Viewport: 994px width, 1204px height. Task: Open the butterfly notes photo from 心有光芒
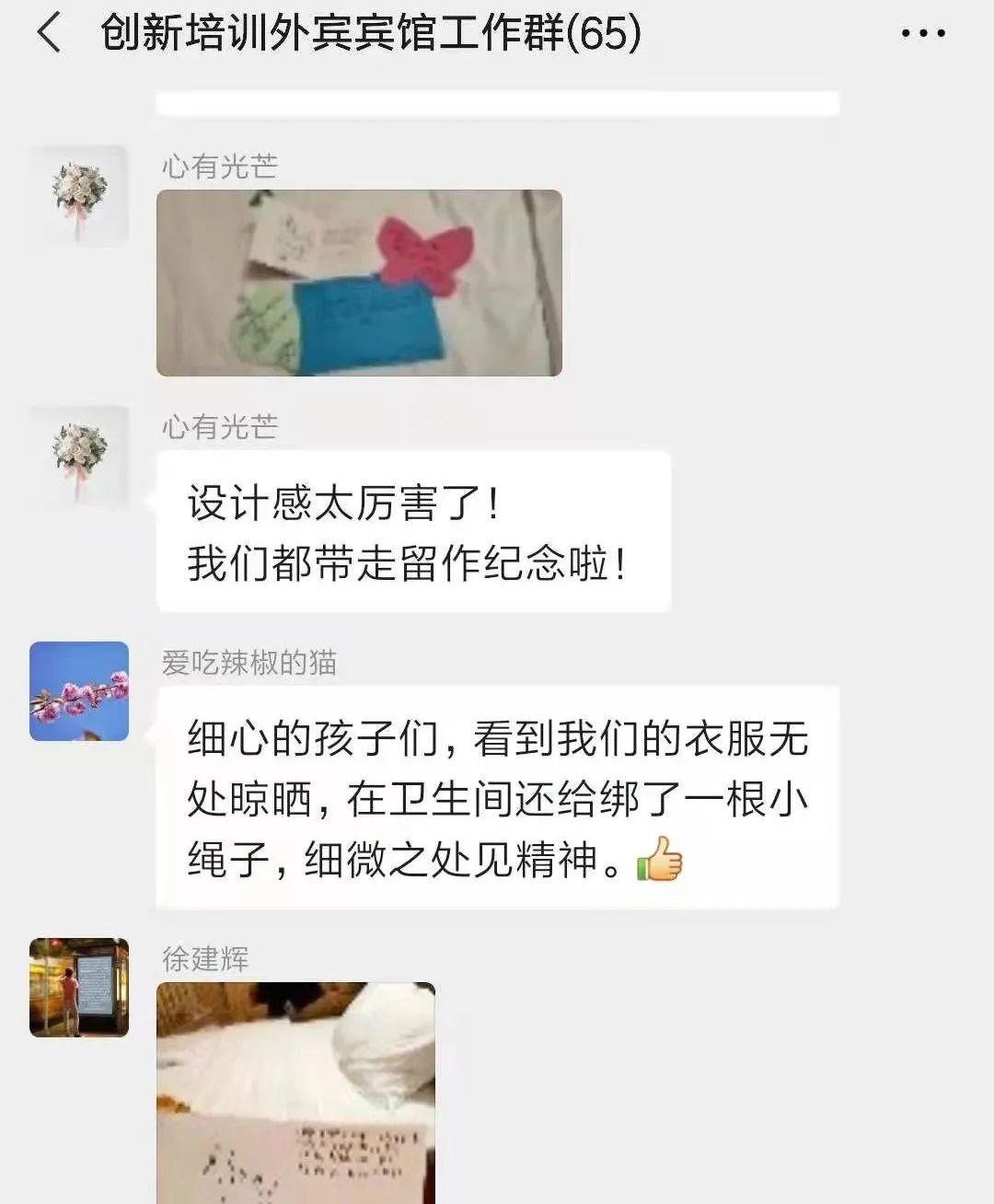[359, 283]
